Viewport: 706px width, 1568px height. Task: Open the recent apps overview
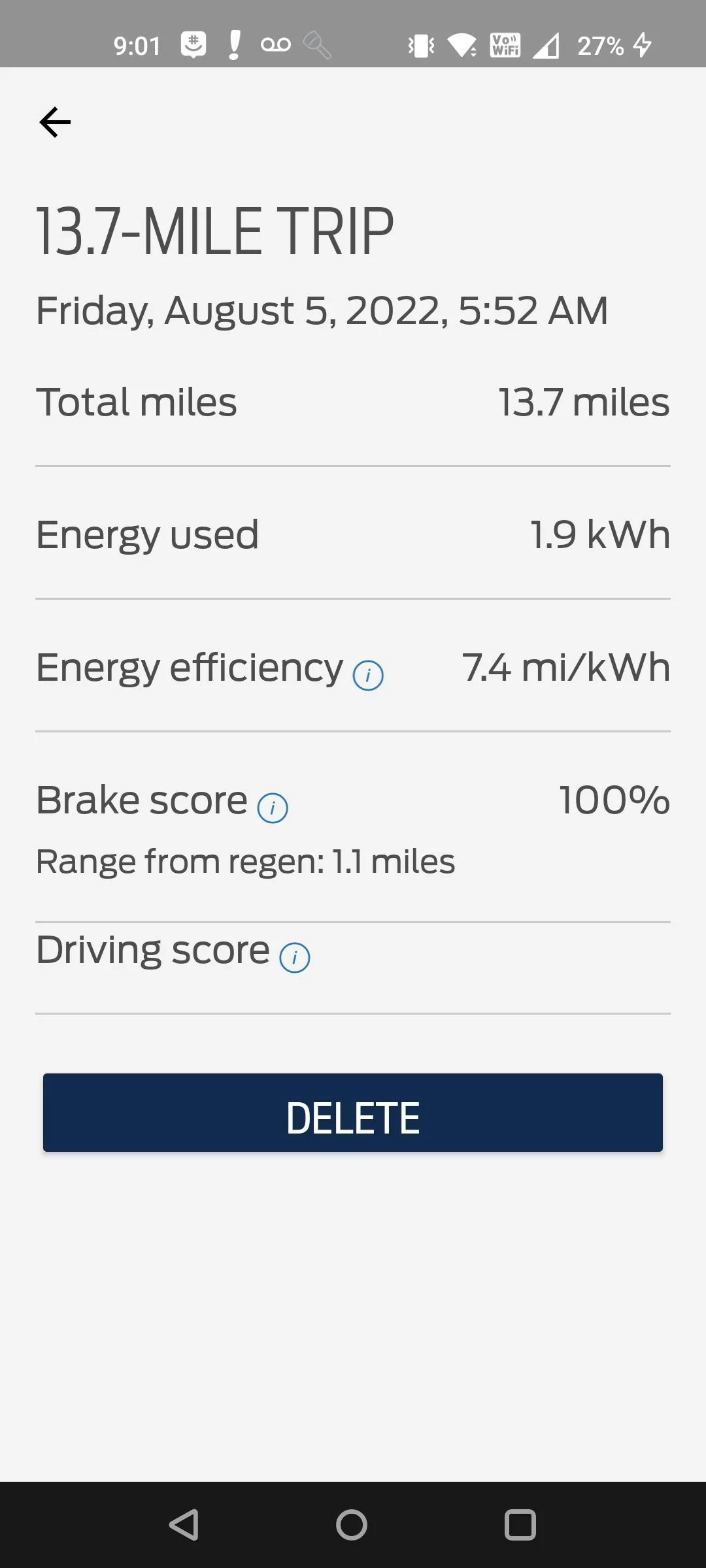click(520, 1525)
